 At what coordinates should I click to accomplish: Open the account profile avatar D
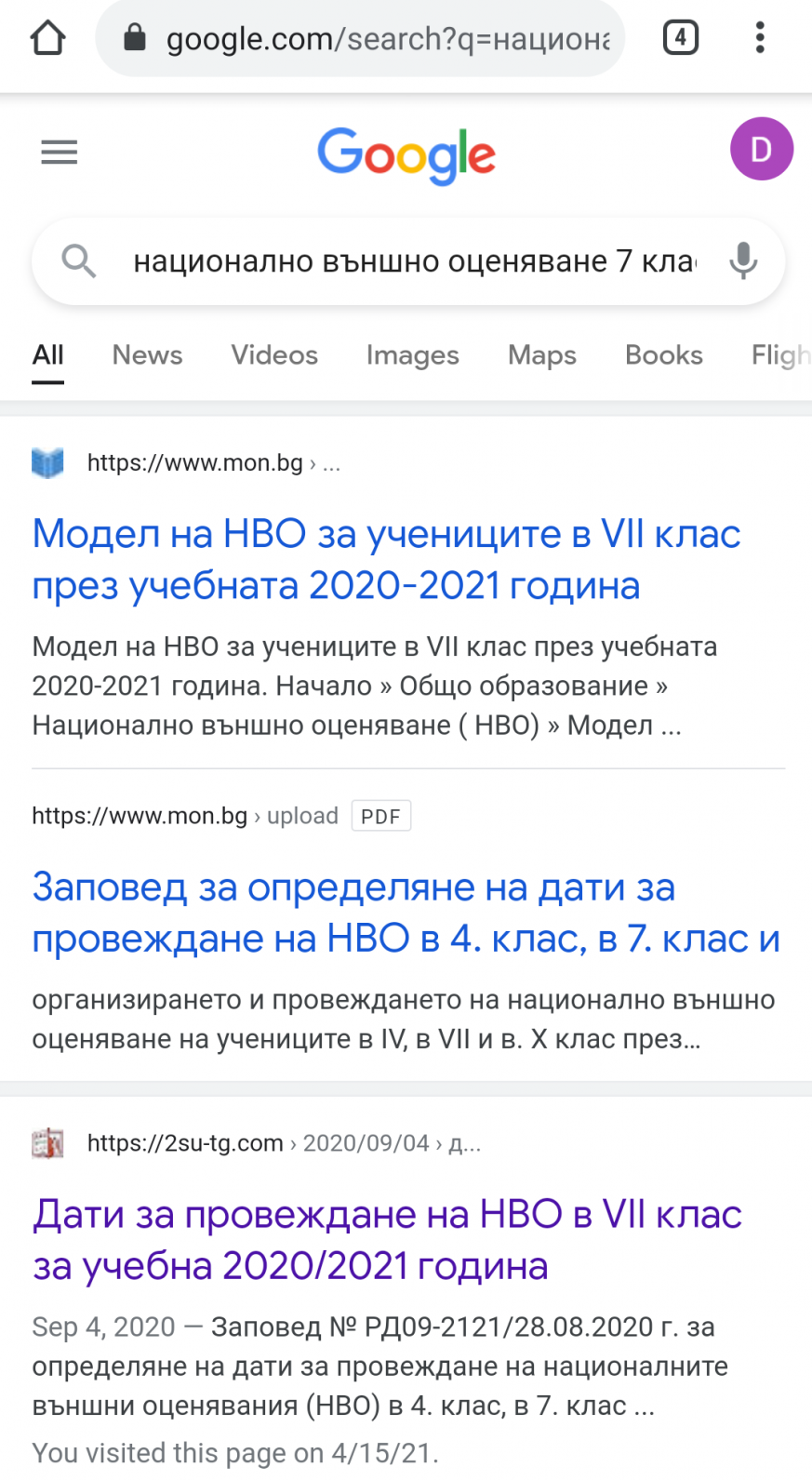click(760, 149)
